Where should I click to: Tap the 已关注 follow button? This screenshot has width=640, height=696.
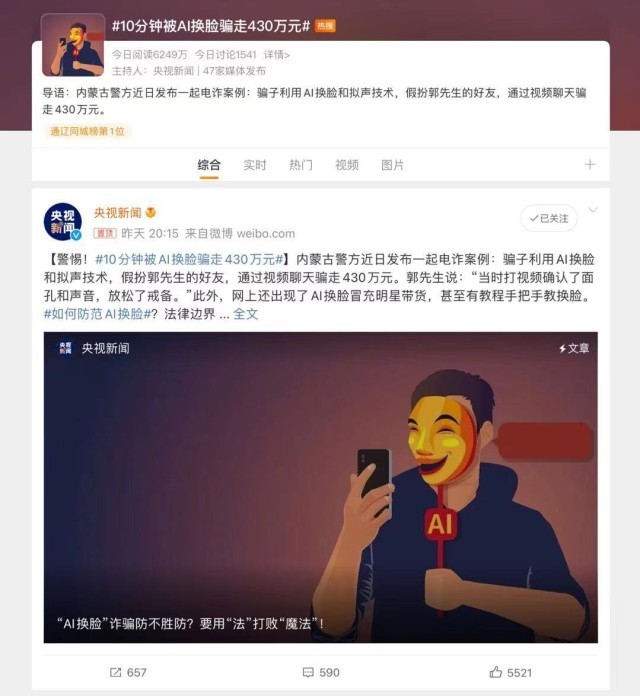click(x=549, y=218)
